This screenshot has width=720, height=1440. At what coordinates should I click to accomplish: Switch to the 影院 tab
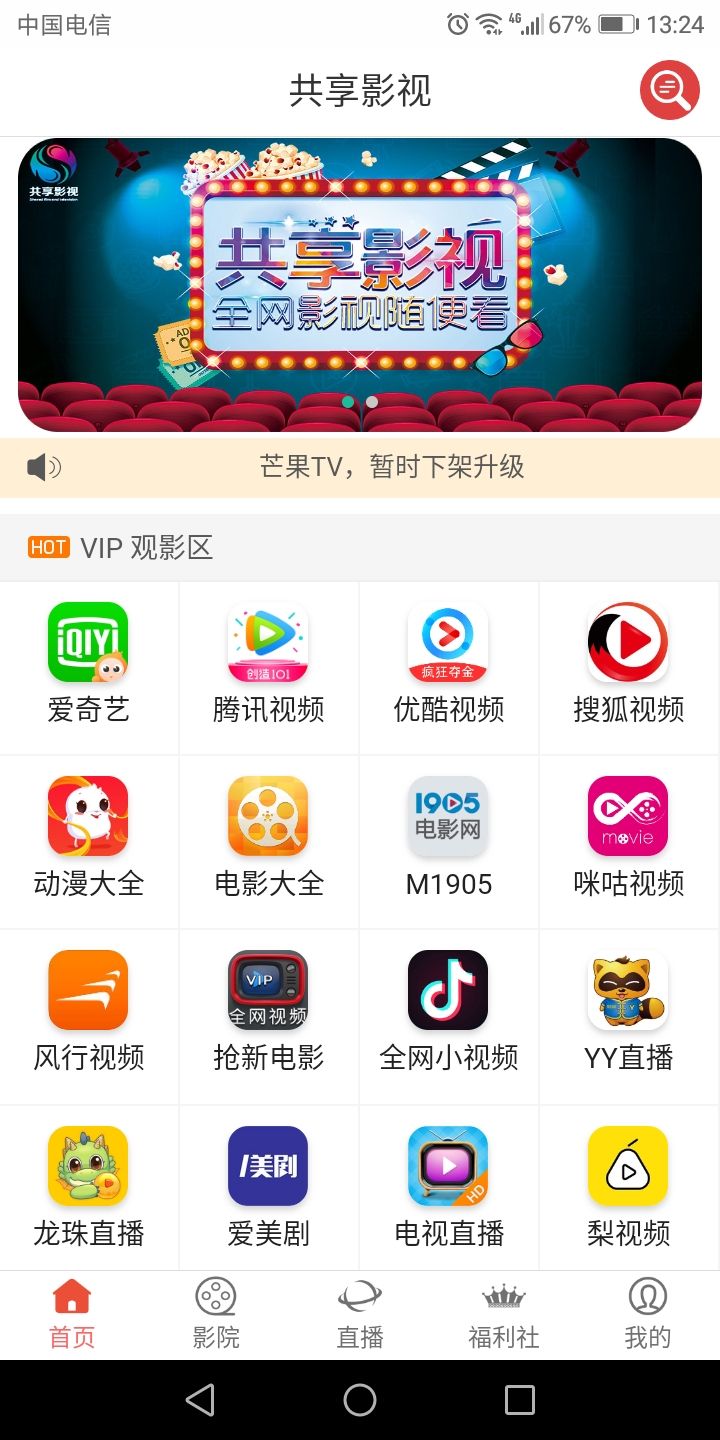(215, 1314)
